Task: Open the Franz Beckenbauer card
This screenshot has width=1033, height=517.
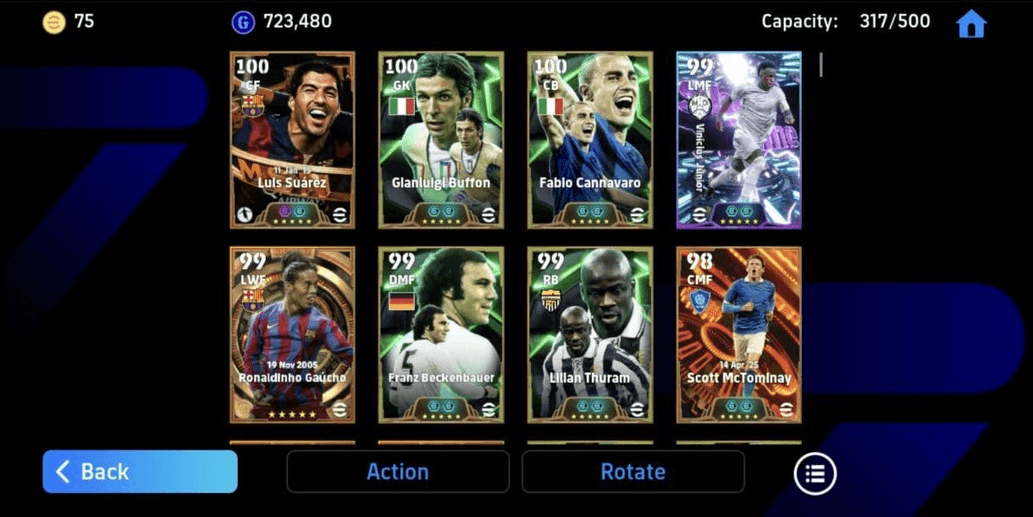Action: 441,335
